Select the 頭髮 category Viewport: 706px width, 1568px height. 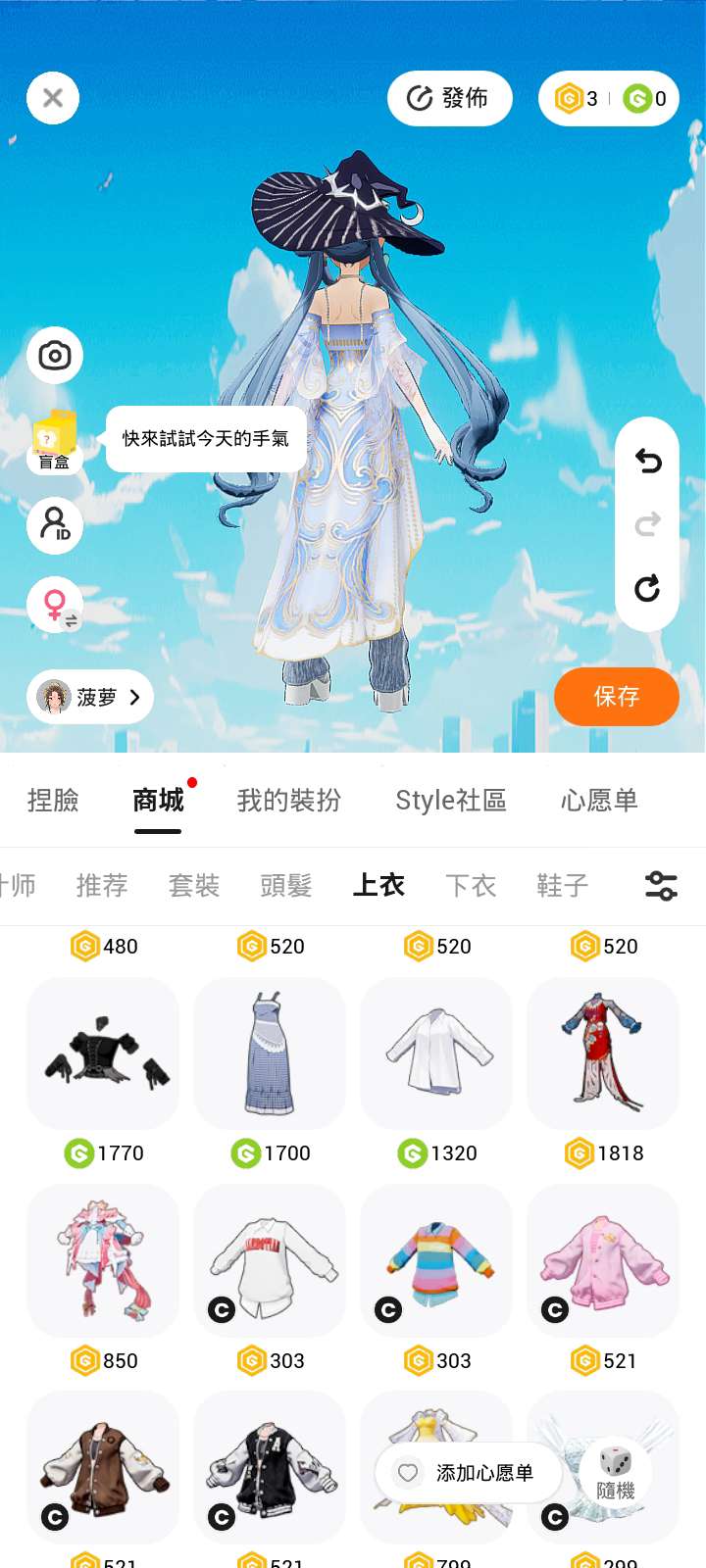coord(285,886)
